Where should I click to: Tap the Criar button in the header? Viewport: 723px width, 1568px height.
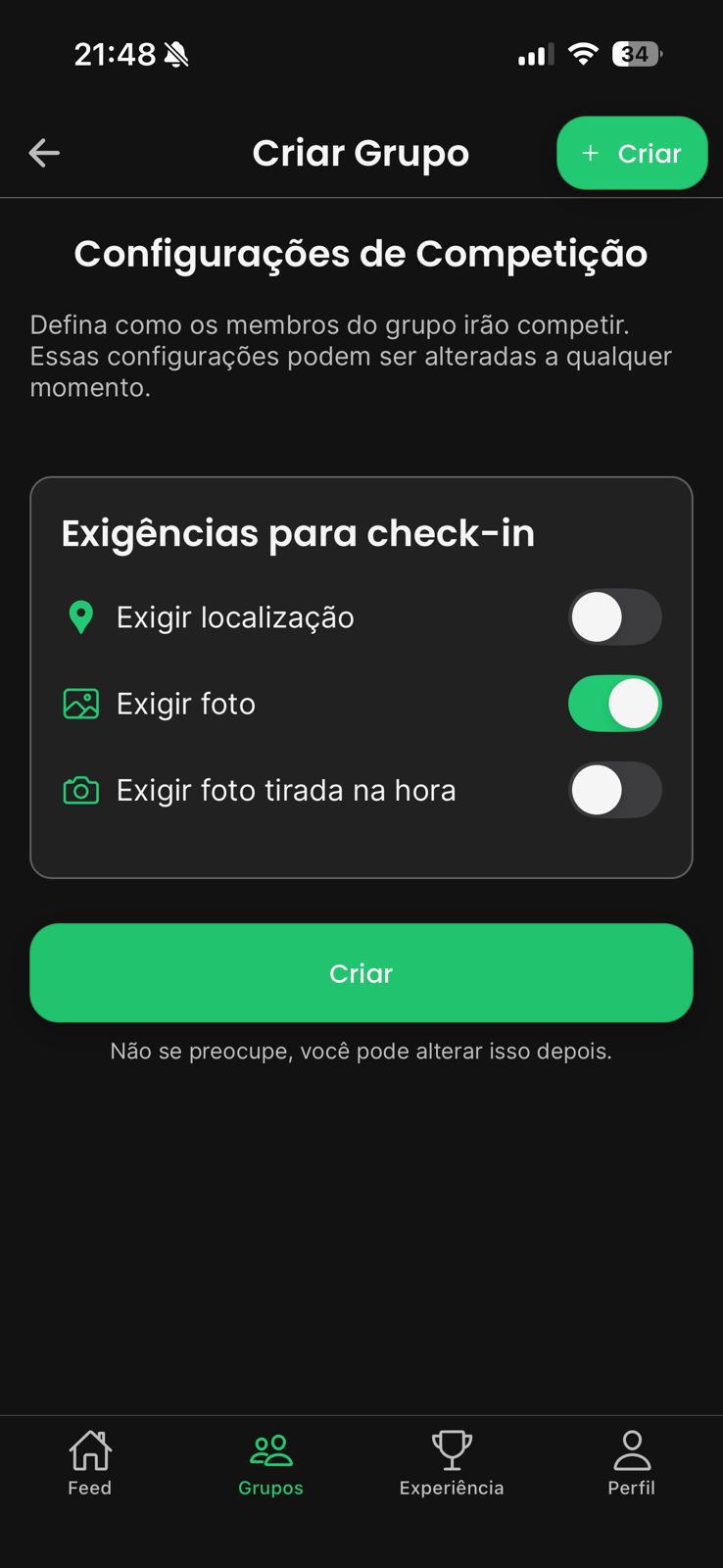point(632,153)
